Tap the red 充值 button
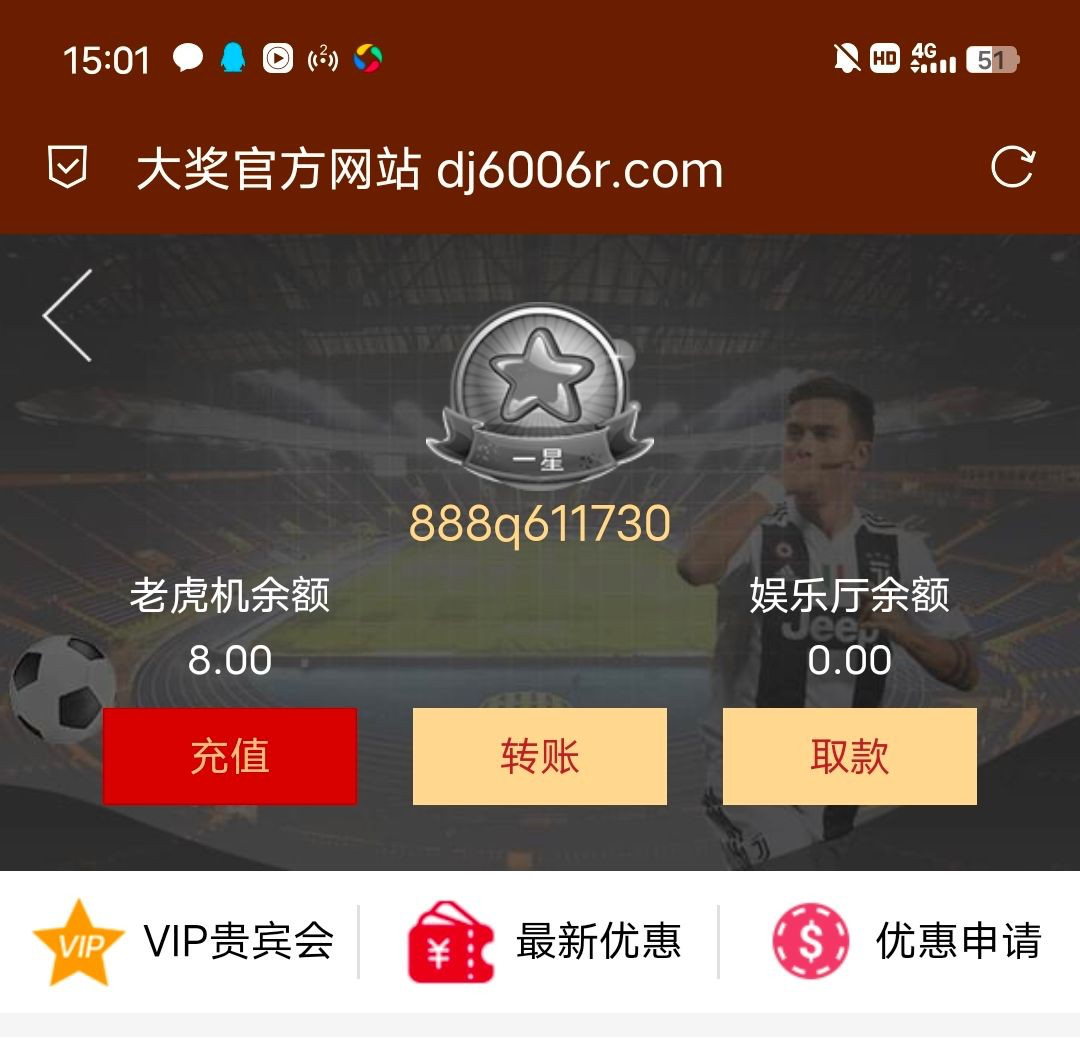 click(x=230, y=757)
